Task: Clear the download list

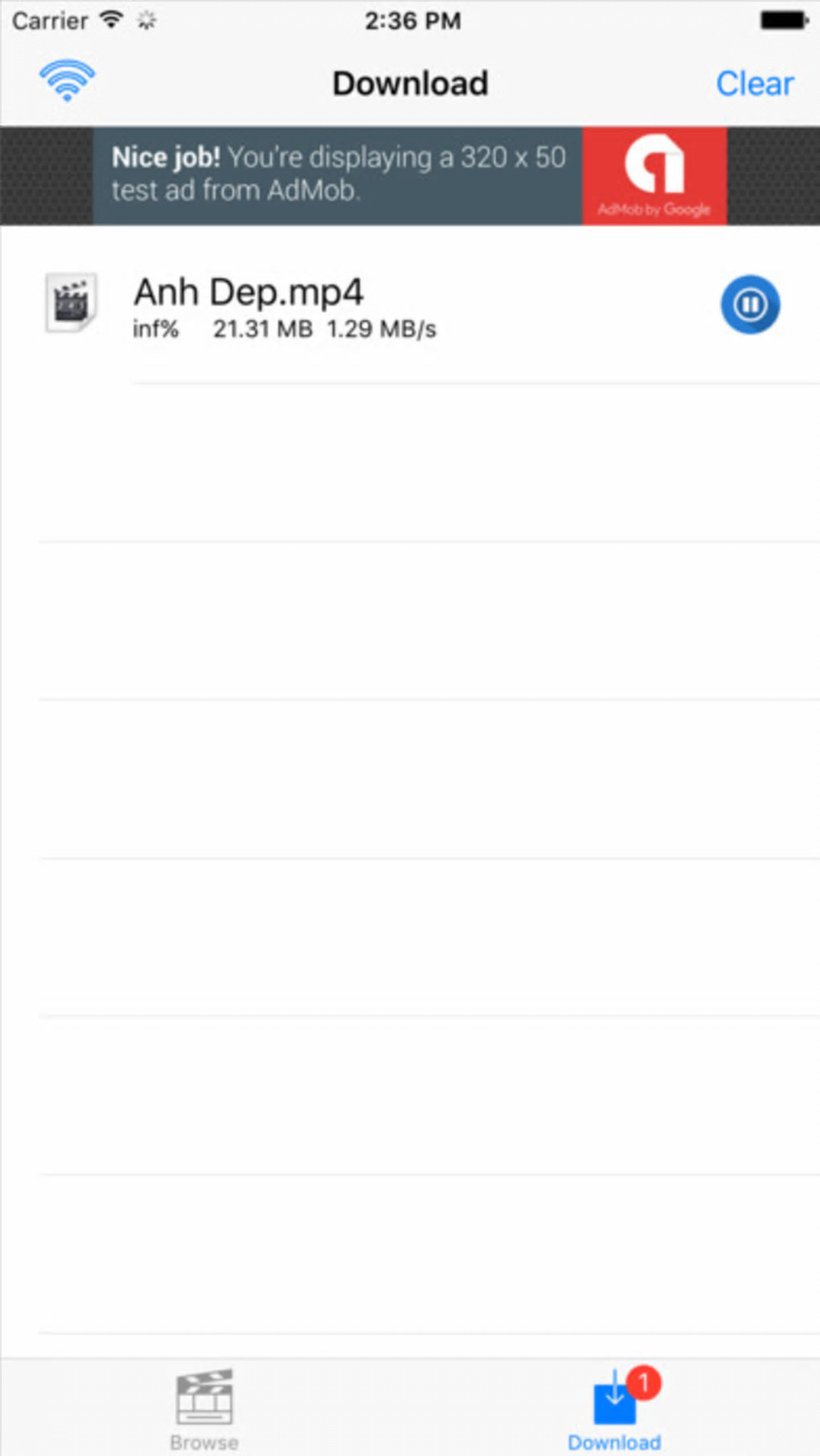Action: point(754,84)
